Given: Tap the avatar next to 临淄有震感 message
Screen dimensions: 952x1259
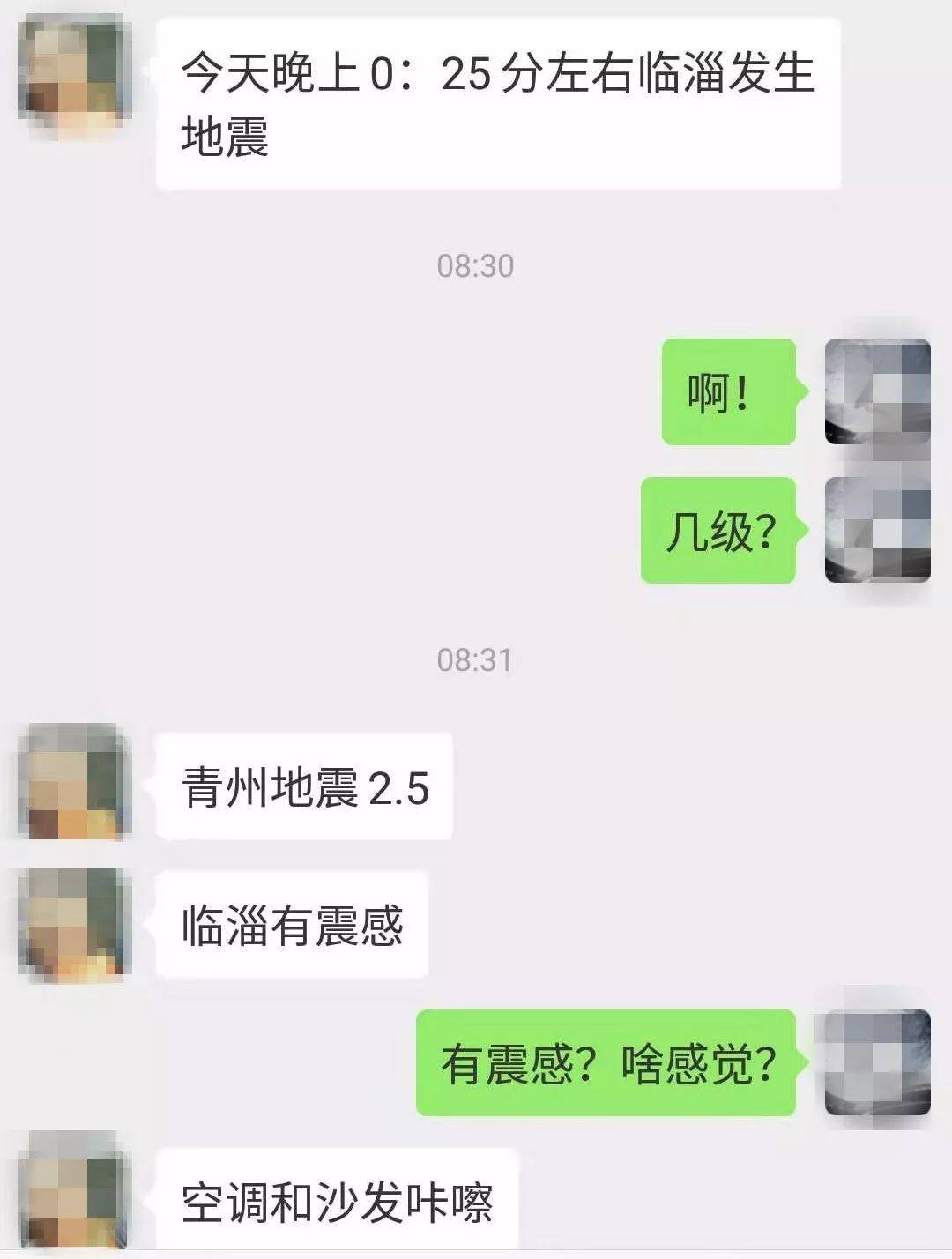Looking at the screenshot, I should pyautogui.click(x=75, y=924).
